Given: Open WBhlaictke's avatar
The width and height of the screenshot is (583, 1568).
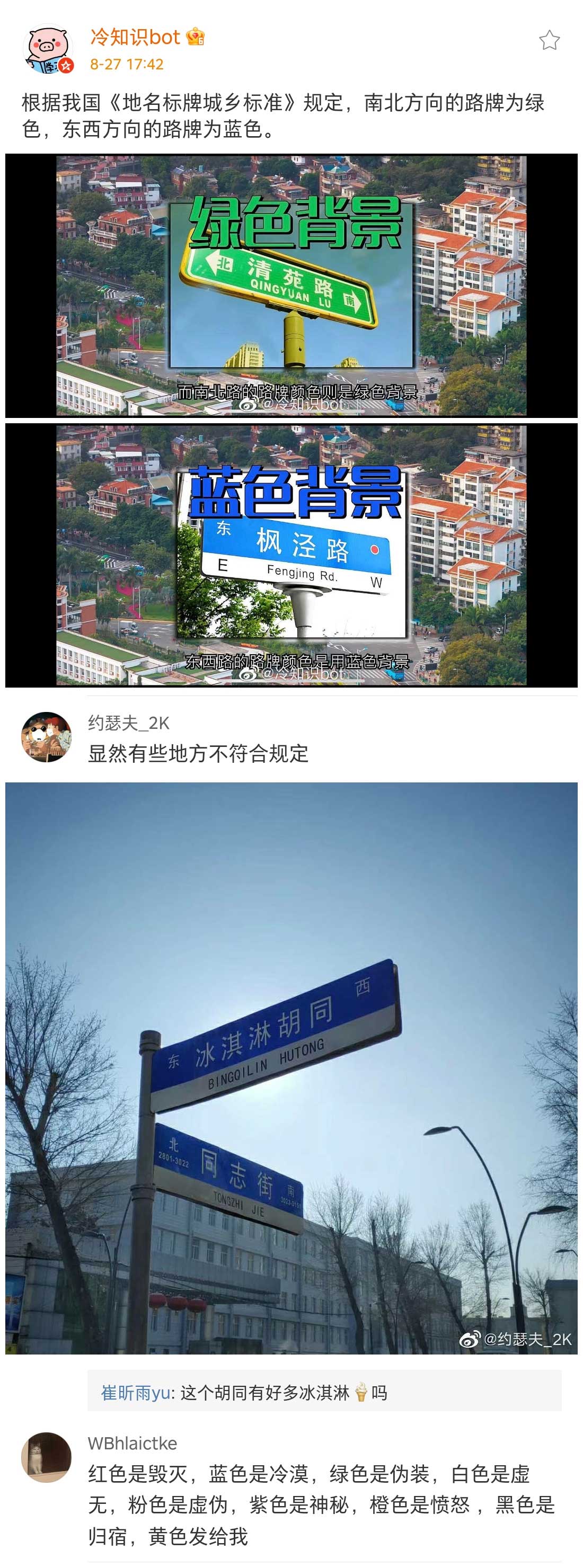Looking at the screenshot, I should click(x=46, y=1457).
